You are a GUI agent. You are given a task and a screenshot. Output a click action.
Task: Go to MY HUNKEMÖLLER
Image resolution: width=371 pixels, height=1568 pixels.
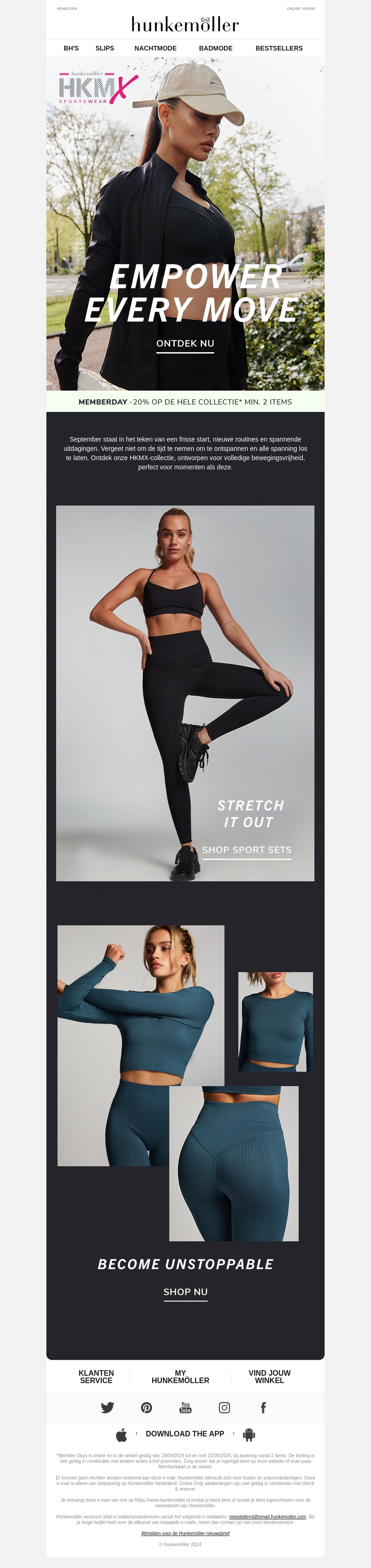(180, 1376)
